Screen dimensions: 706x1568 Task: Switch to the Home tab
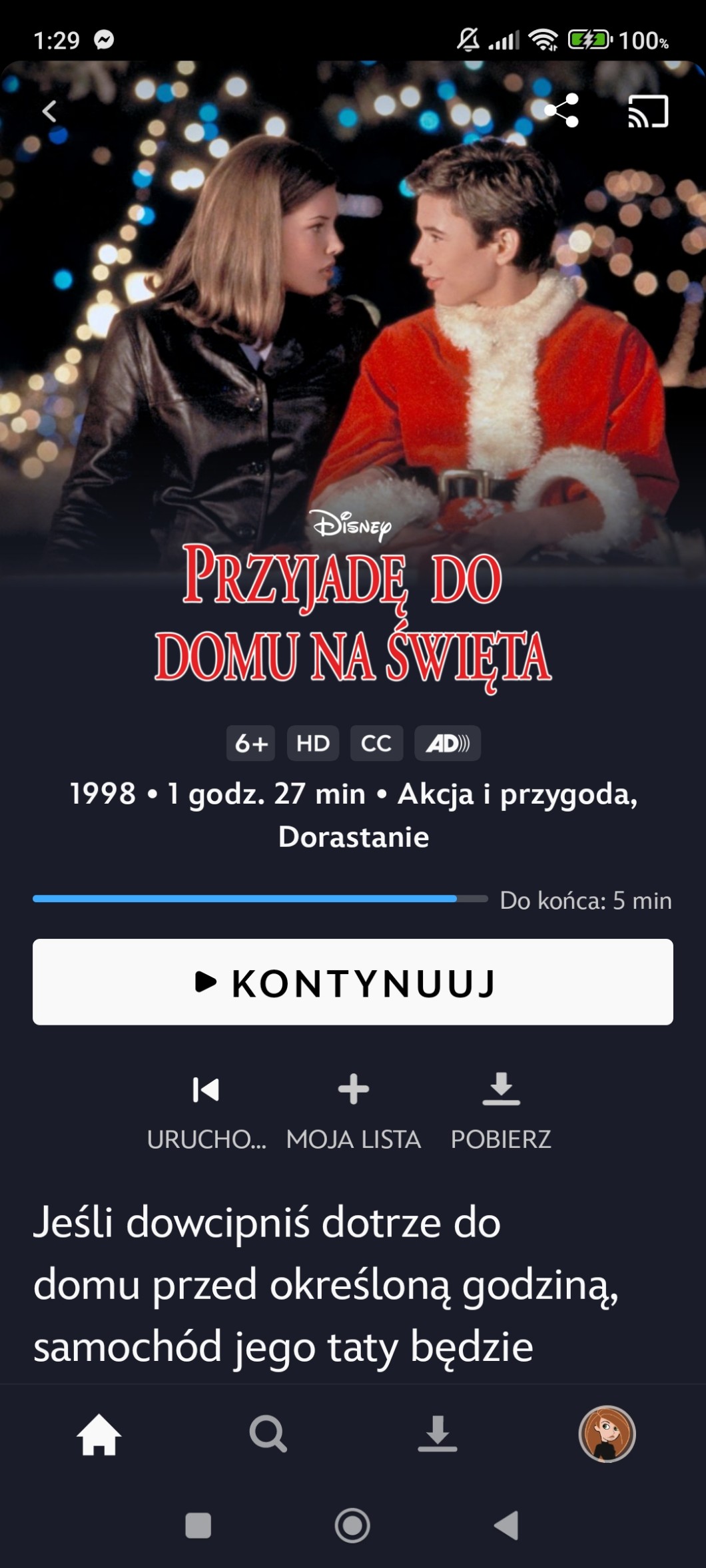(x=99, y=1434)
